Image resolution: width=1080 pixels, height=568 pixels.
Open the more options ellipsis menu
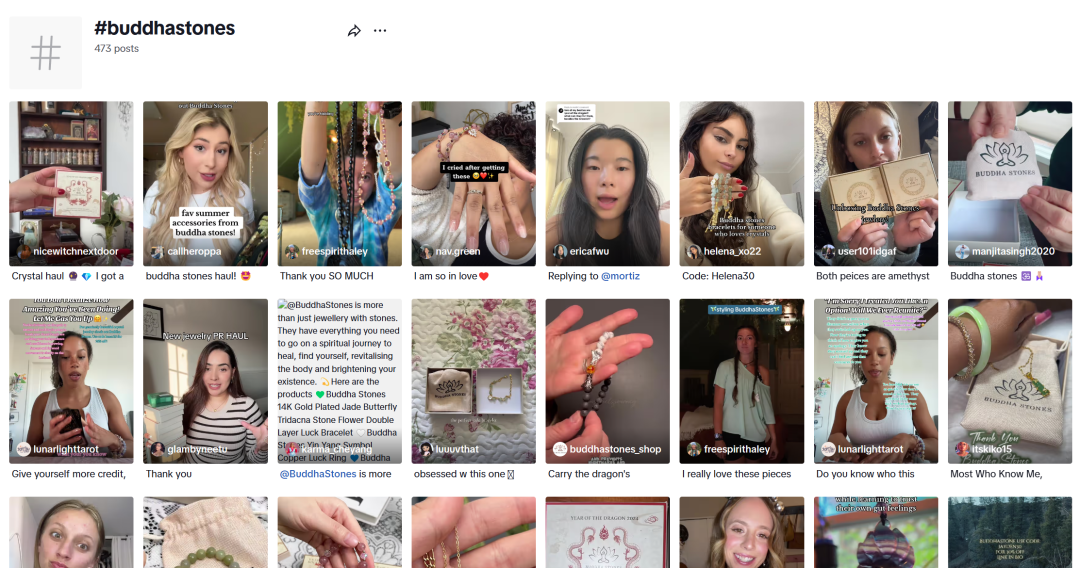click(x=380, y=31)
